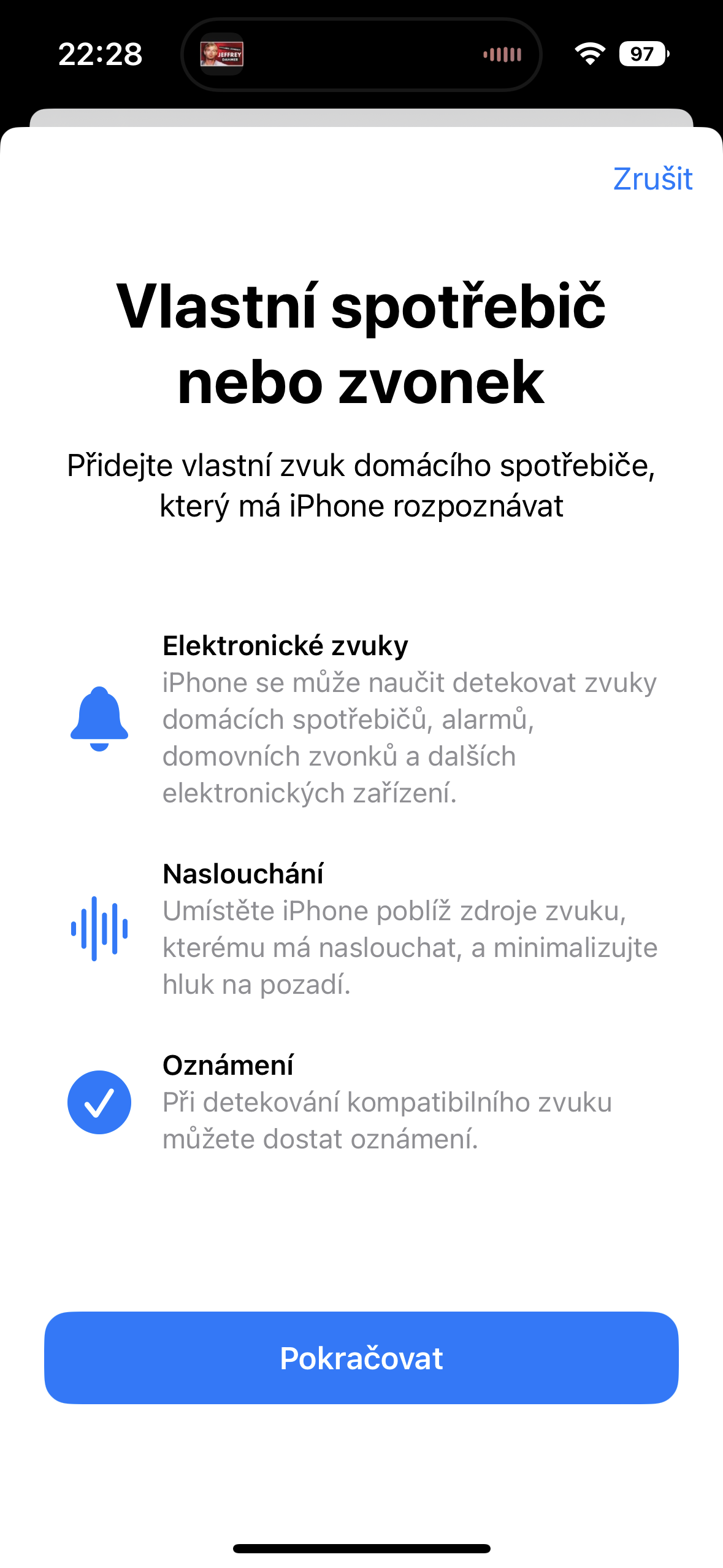Open the now playing thumbnail in Dynamic Island
The height and width of the screenshot is (1568, 723).
click(x=222, y=55)
